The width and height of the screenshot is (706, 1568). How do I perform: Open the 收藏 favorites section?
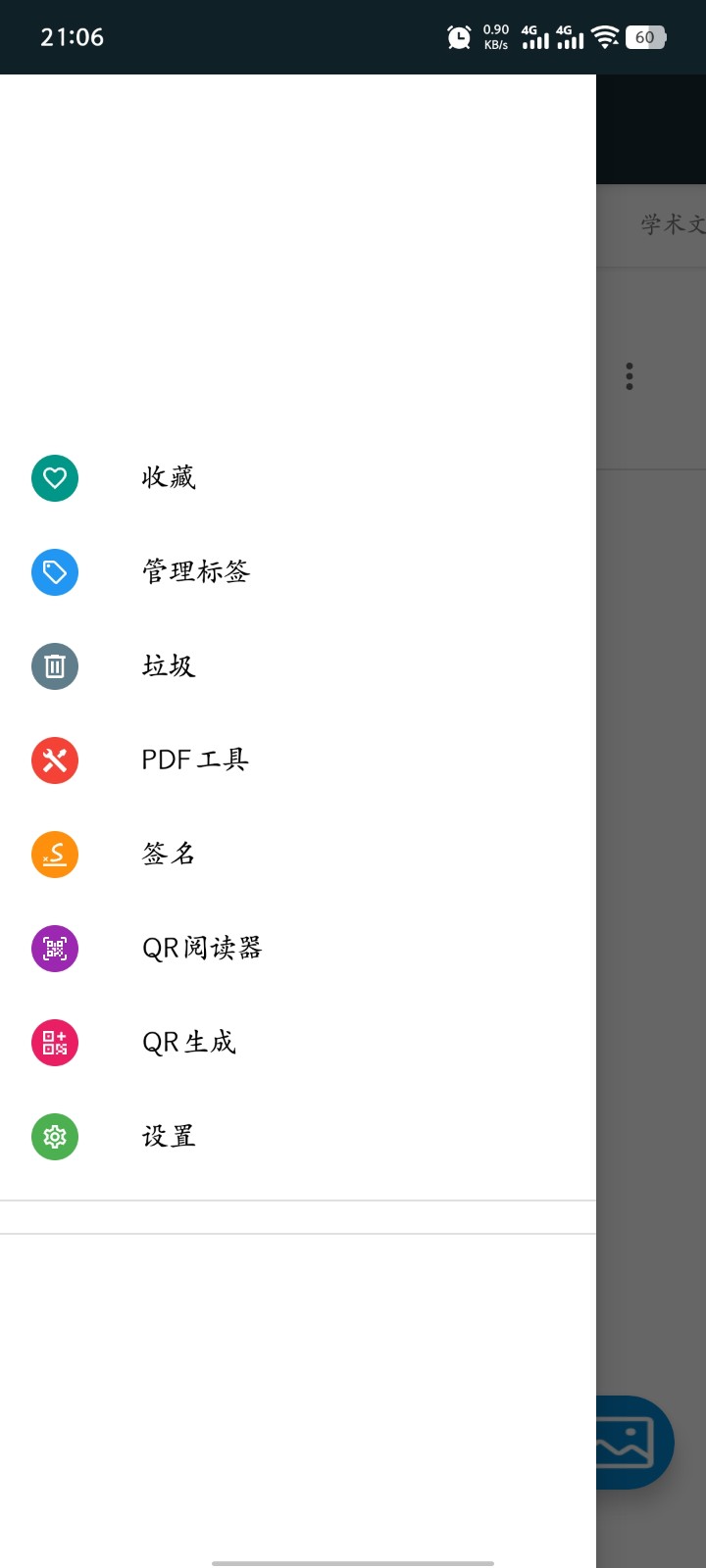click(x=298, y=478)
